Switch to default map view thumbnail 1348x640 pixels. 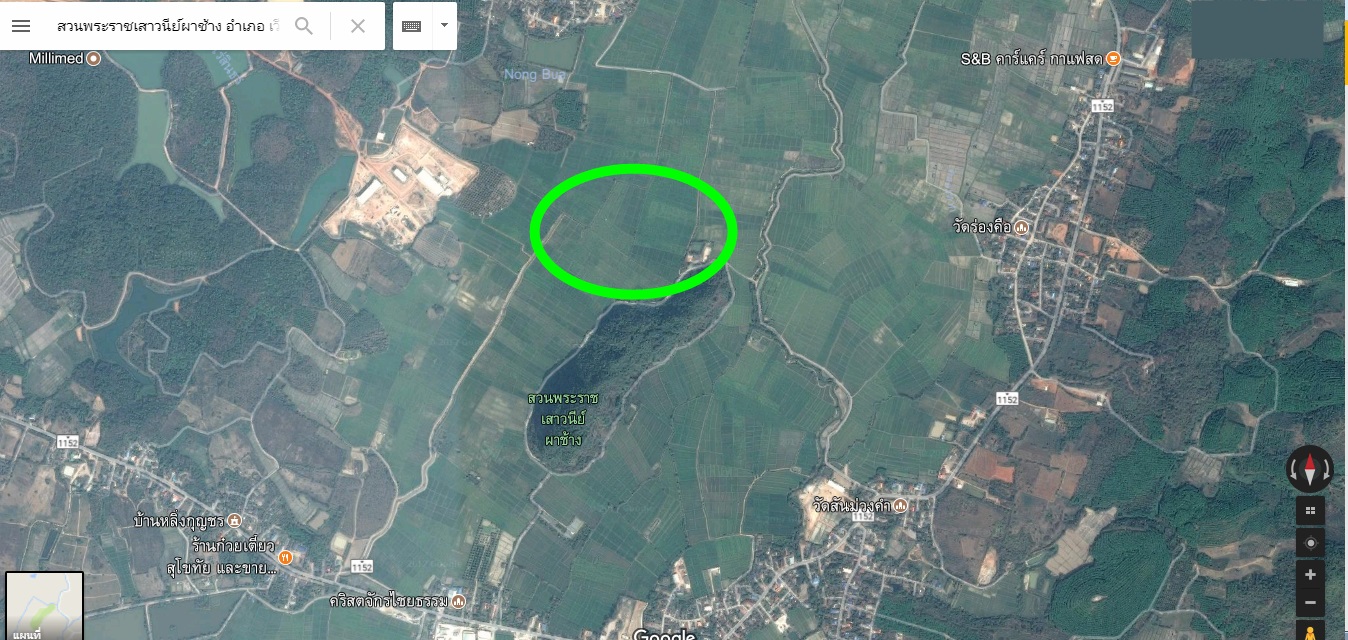44,606
